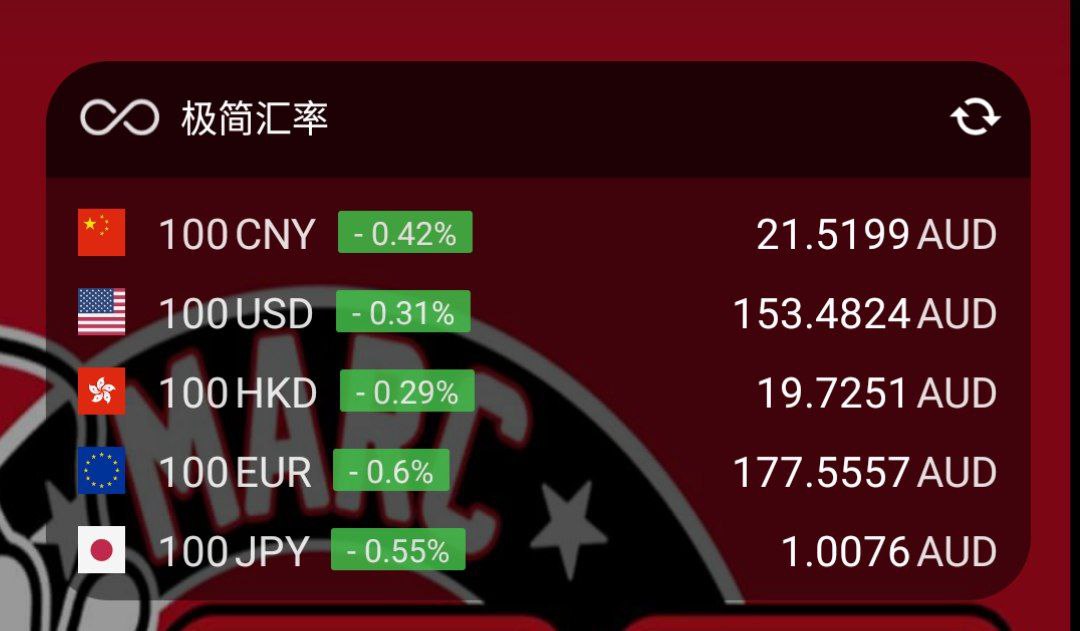Select the 100 HKD rate row
This screenshot has width=1080, height=631.
click(537, 392)
